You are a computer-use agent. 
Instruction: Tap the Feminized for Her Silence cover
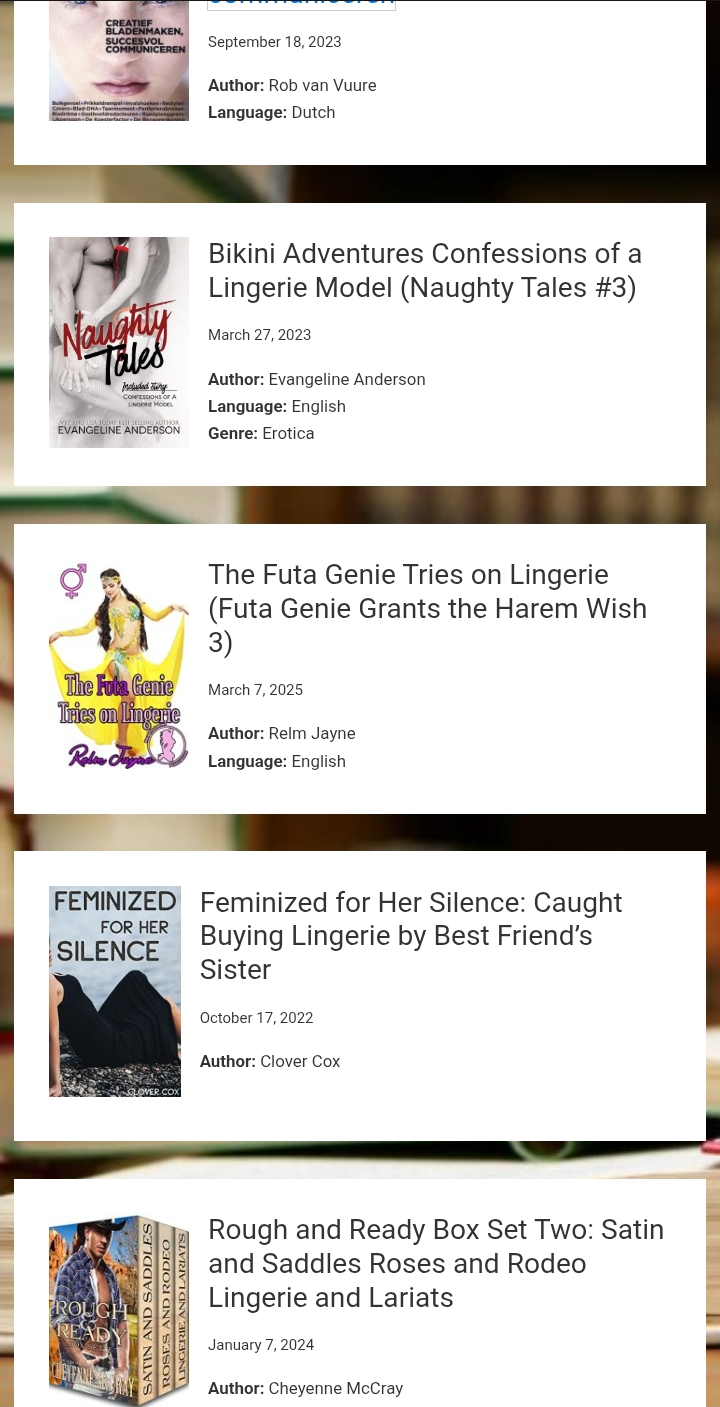pos(115,991)
